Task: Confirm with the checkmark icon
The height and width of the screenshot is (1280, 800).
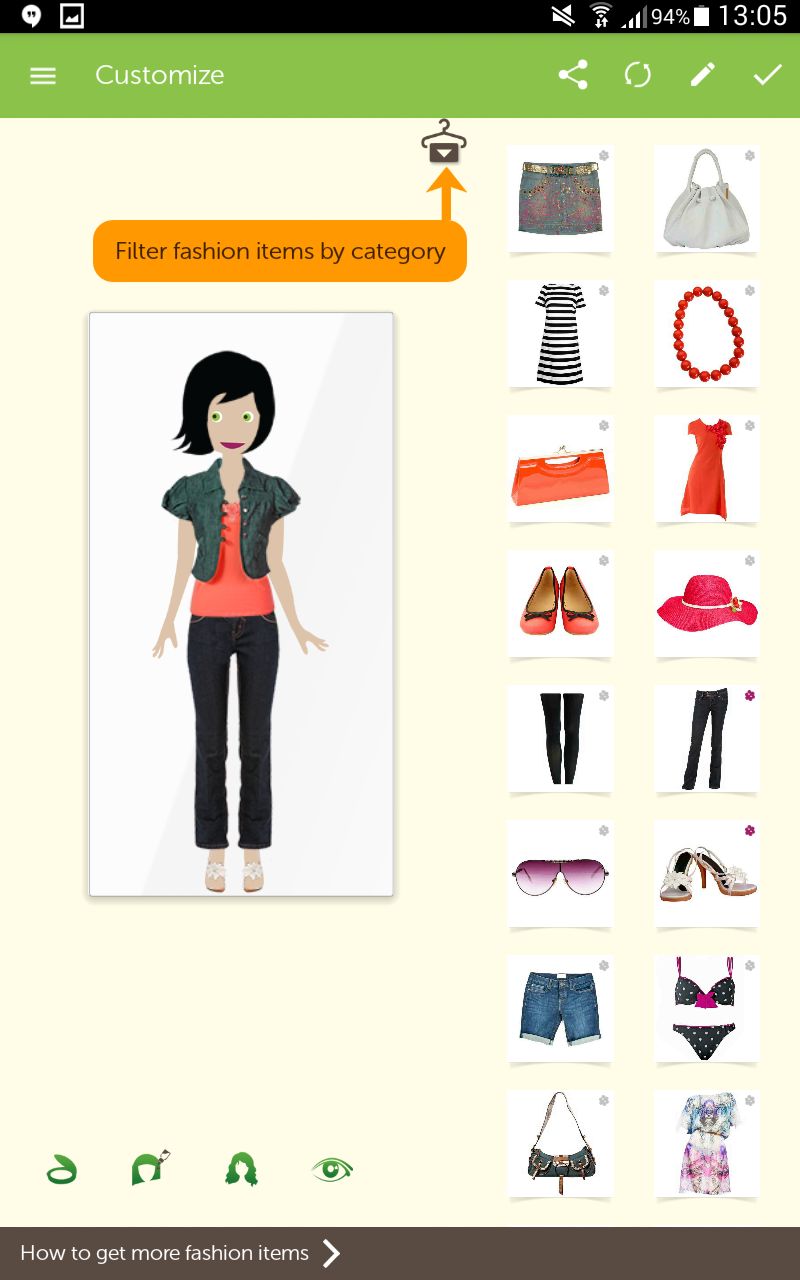Action: coord(767,76)
